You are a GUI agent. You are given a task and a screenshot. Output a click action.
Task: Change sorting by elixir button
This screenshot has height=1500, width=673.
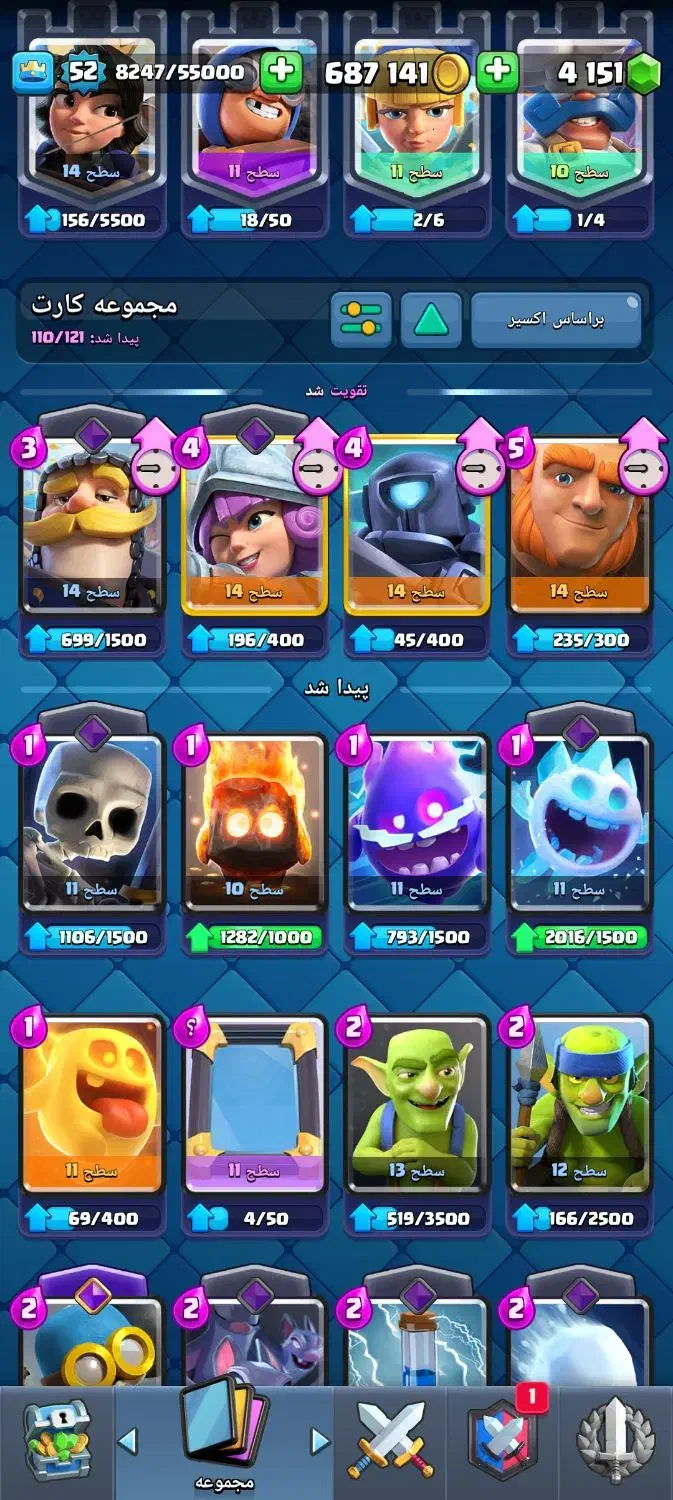tap(557, 320)
